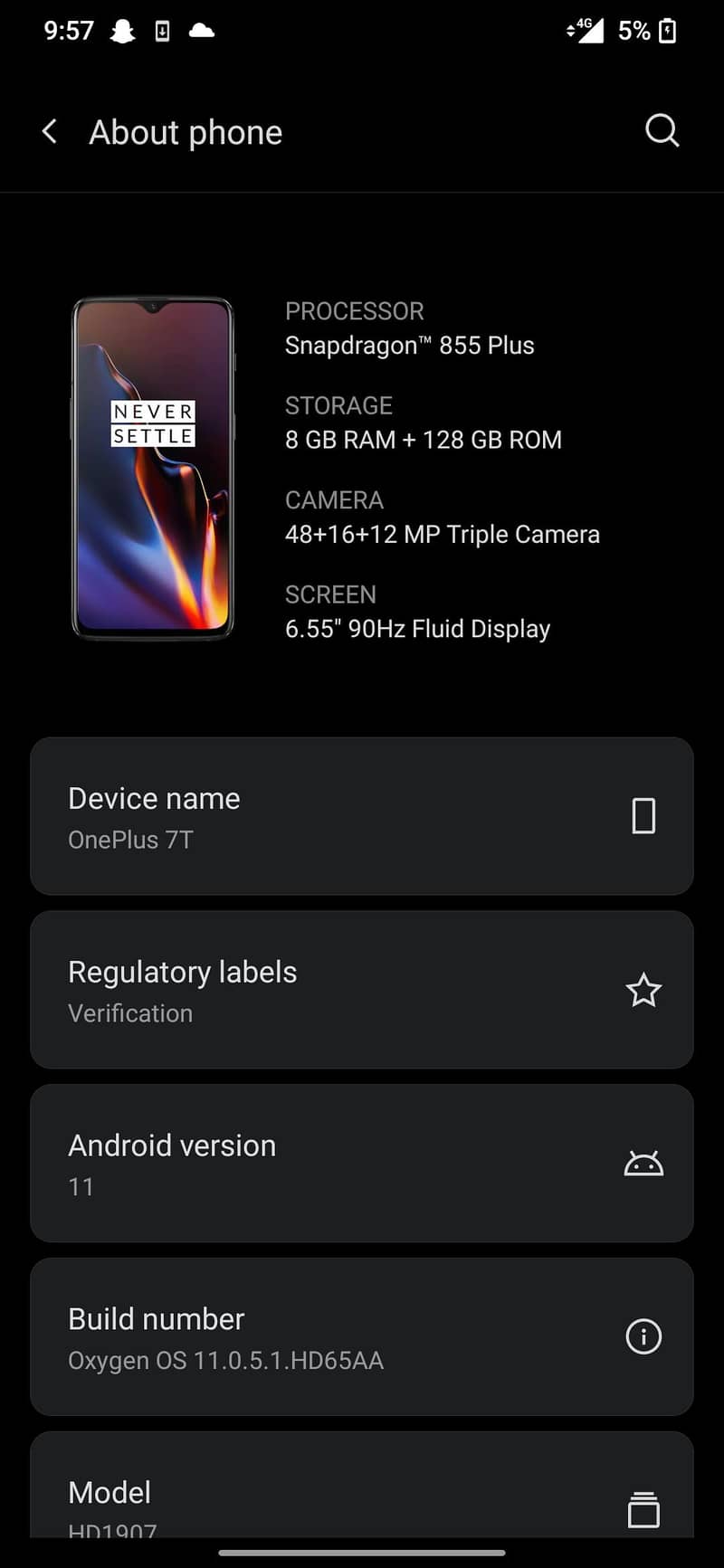Viewport: 724px width, 1568px height.
Task: Tap the 4G signal indicator in status bar
Action: [586, 30]
